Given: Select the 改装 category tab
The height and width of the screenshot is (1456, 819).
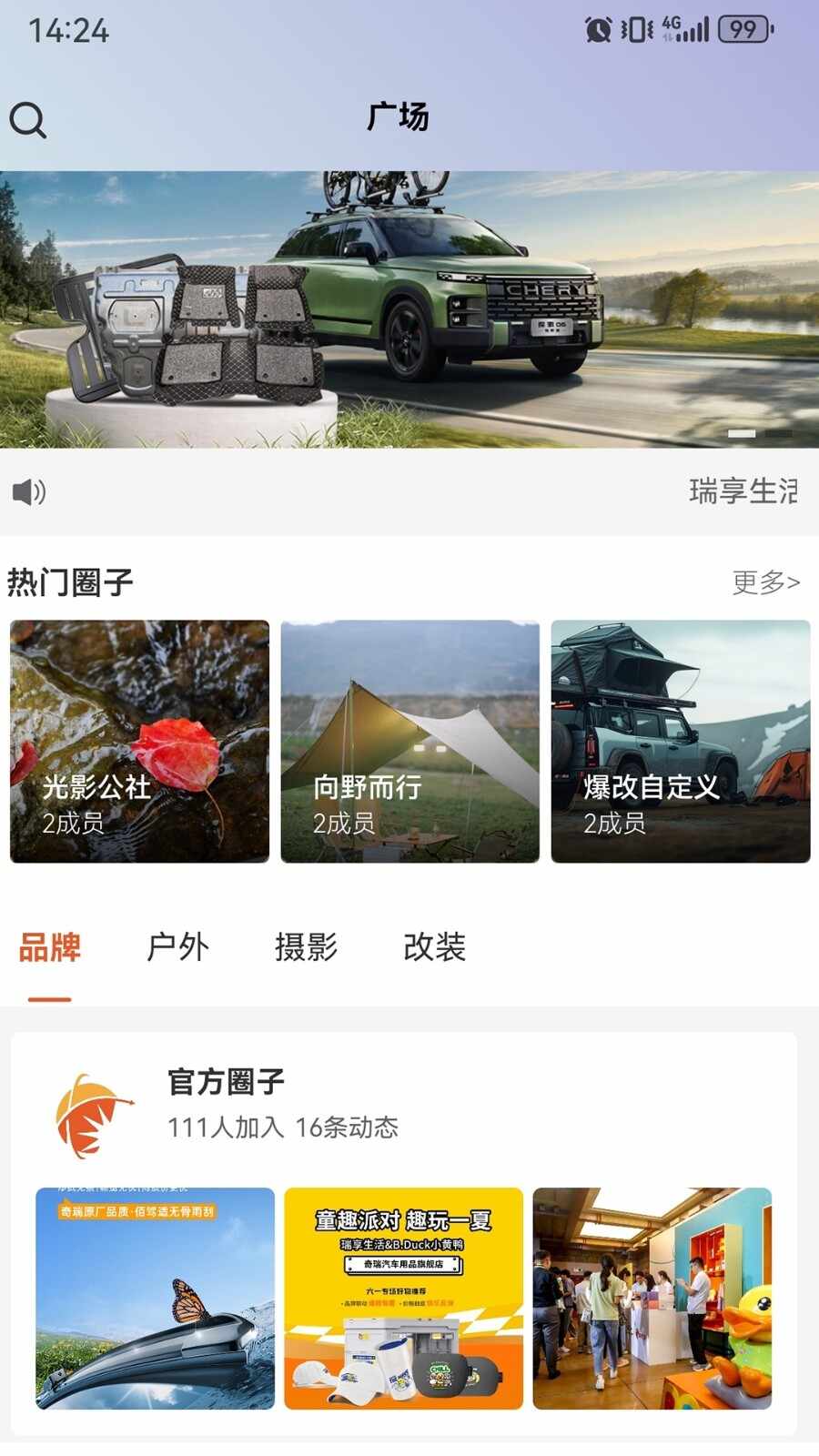Looking at the screenshot, I should point(432,949).
